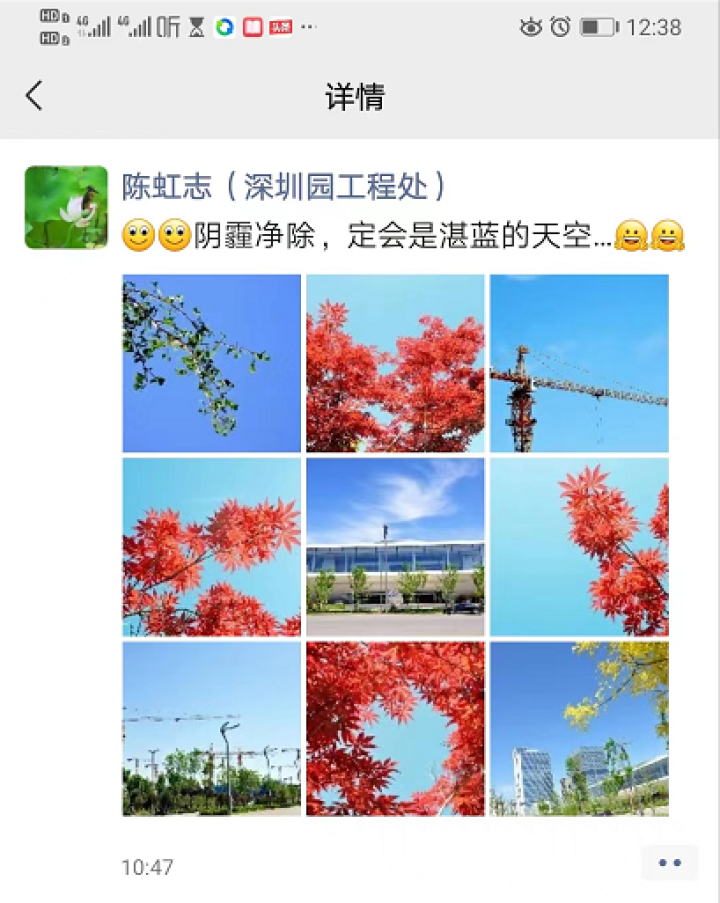Open 陈虹志's profile picture

click(x=66, y=207)
